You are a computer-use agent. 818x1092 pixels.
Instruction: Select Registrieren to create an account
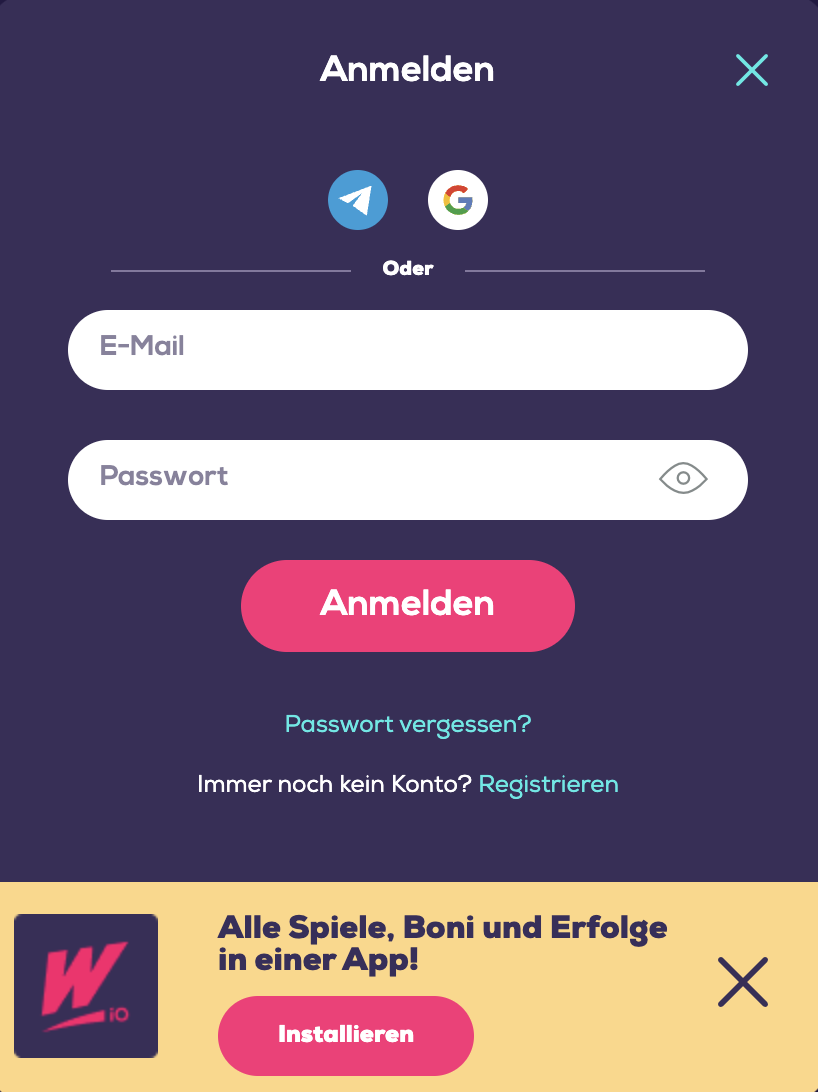(x=549, y=784)
